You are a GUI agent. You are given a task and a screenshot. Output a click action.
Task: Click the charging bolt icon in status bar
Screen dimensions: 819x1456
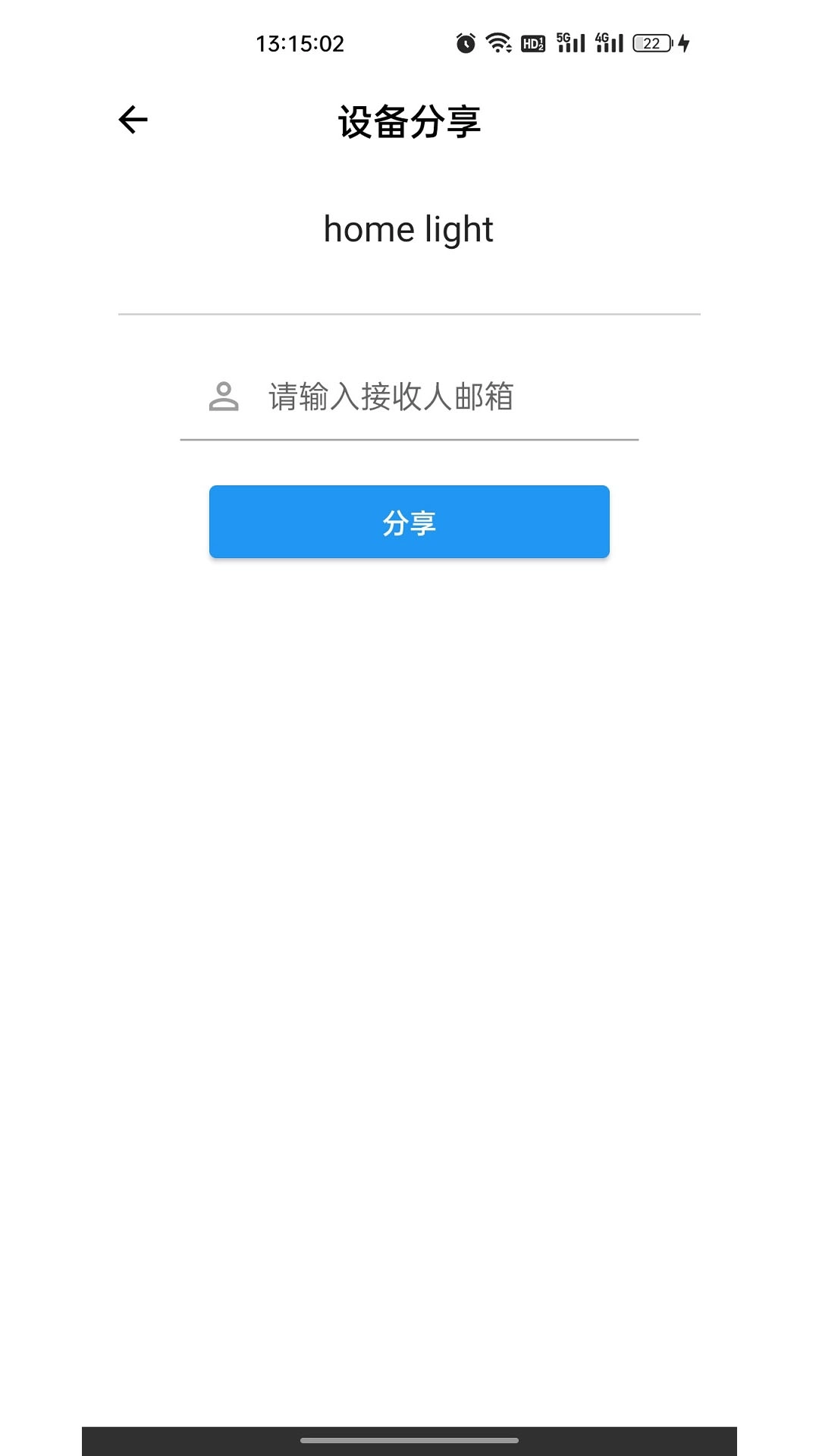[x=682, y=42]
